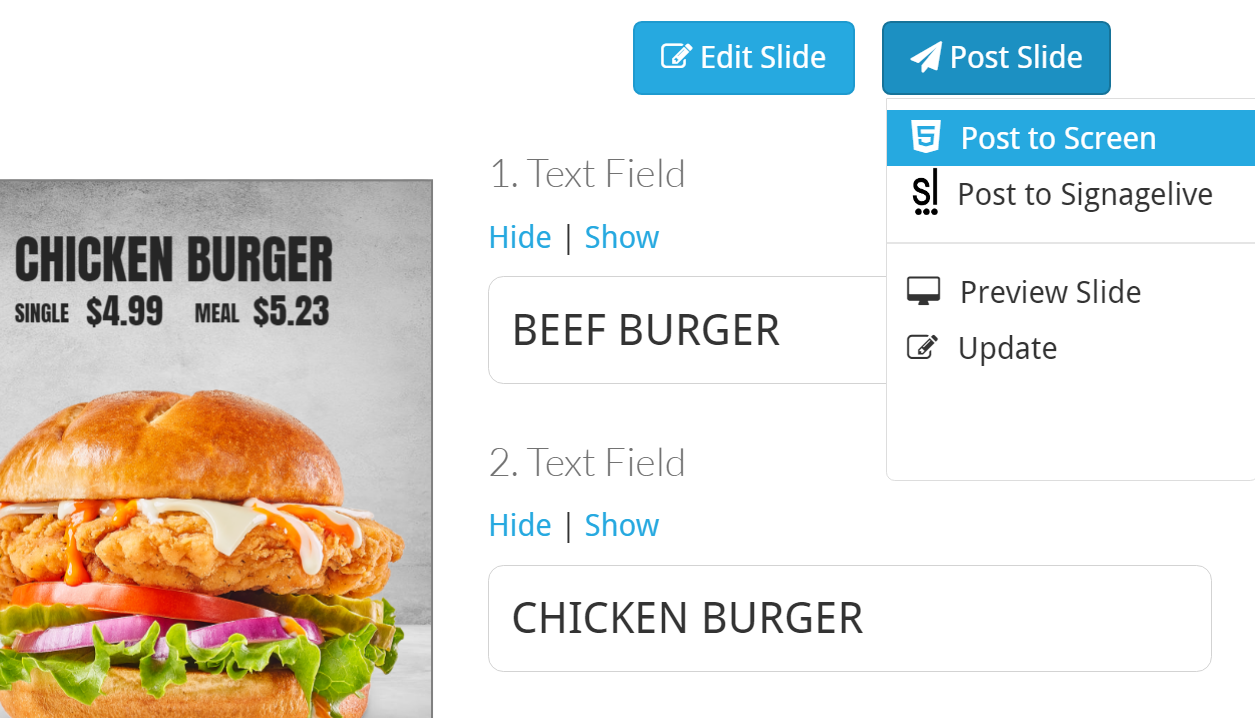Choose Post to Signagelive

coord(1084,194)
